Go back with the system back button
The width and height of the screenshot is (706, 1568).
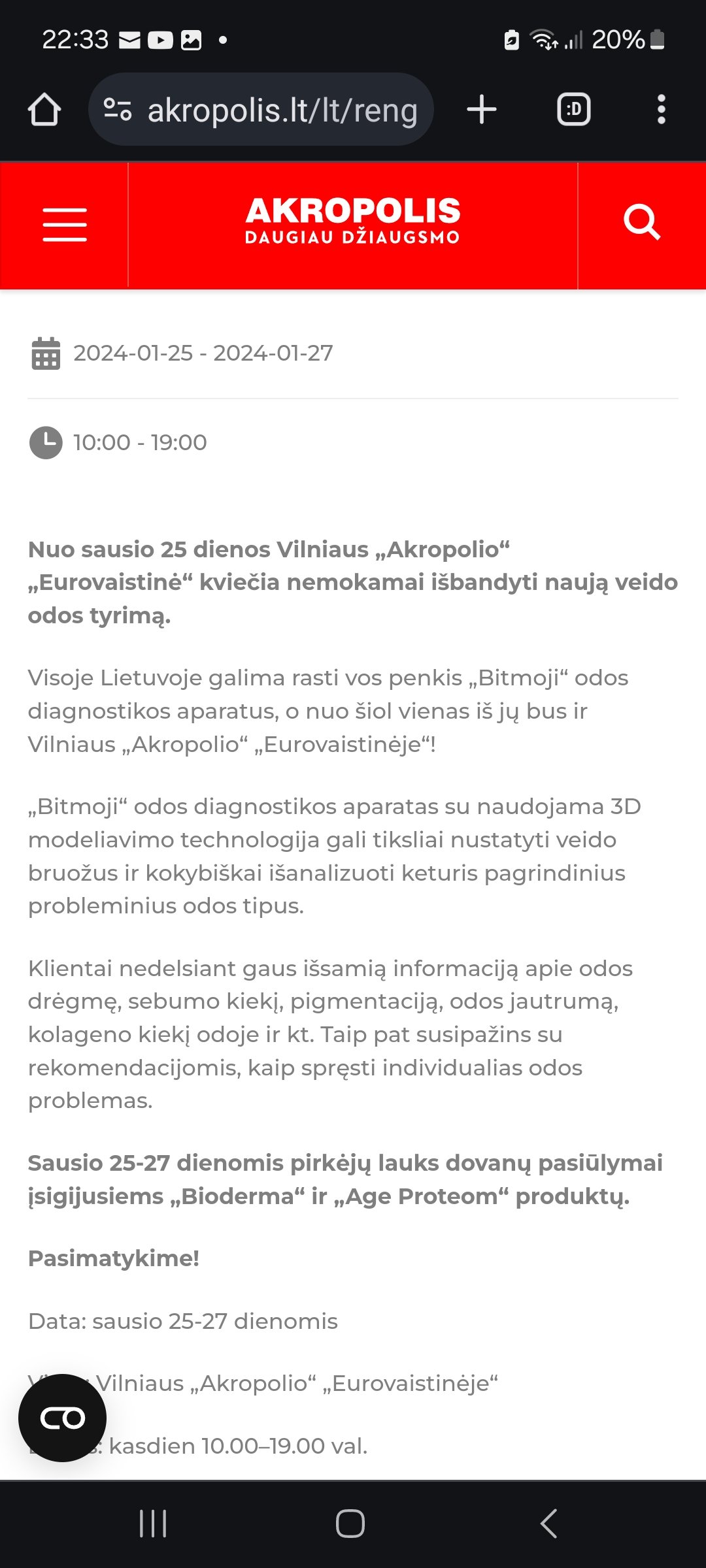548,1524
